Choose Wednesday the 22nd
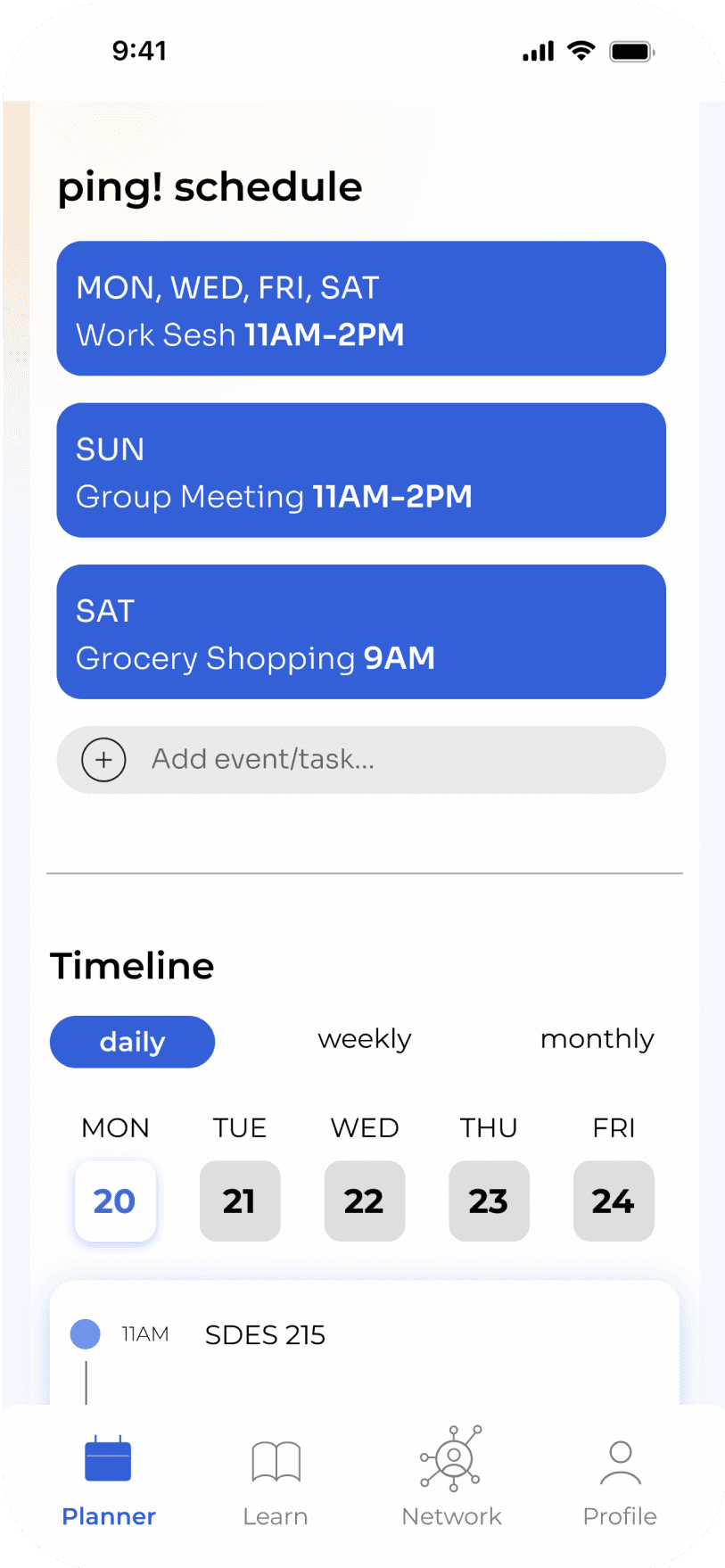 (364, 1201)
